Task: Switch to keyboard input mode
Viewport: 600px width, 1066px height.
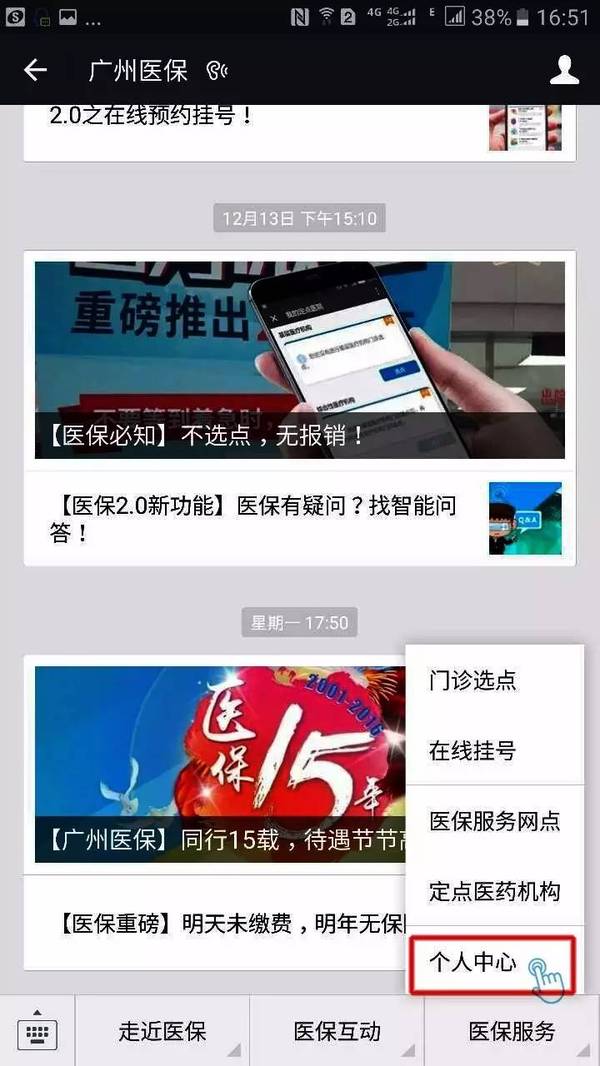Action: pyautogui.click(x=37, y=1031)
